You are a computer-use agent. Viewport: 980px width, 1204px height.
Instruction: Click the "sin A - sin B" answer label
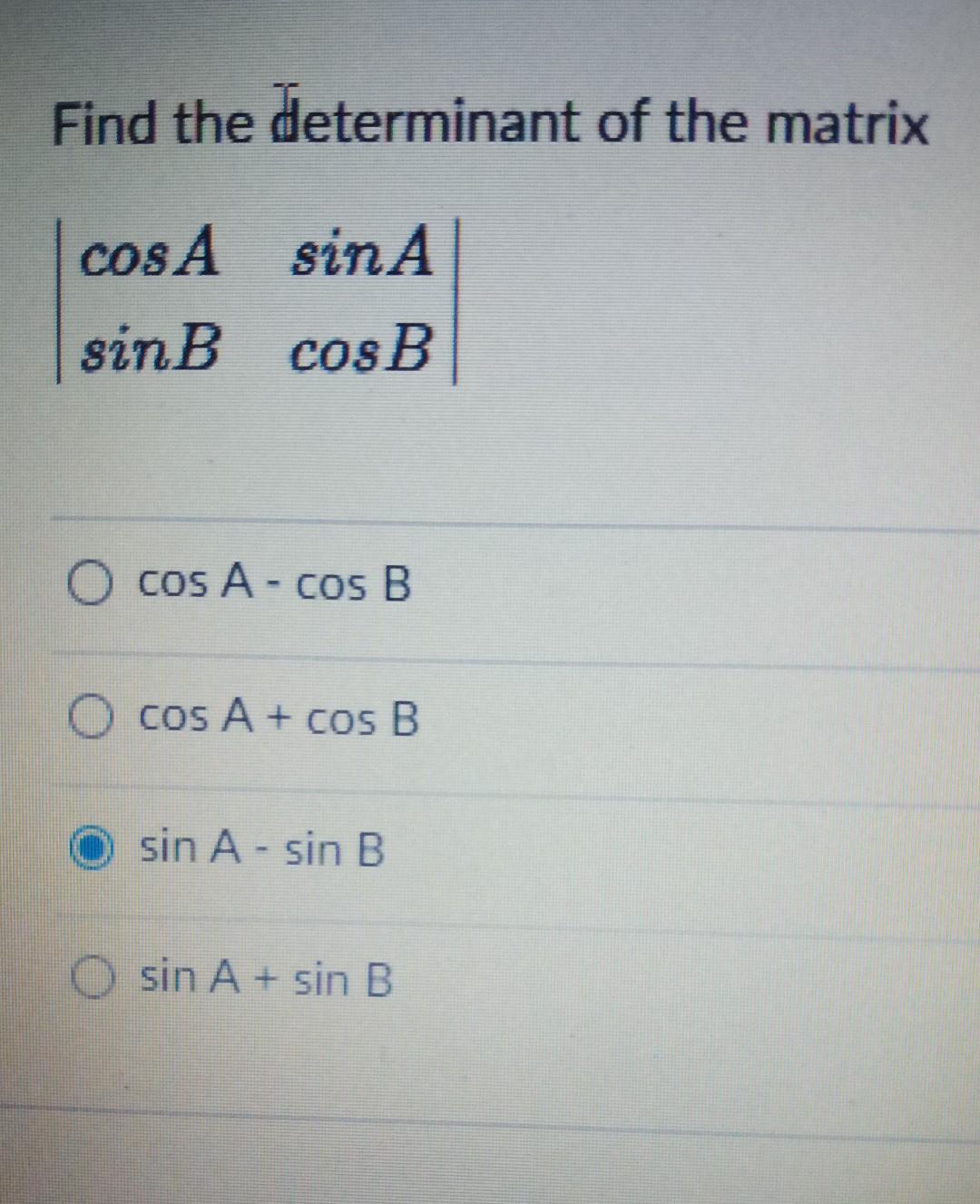[260, 851]
